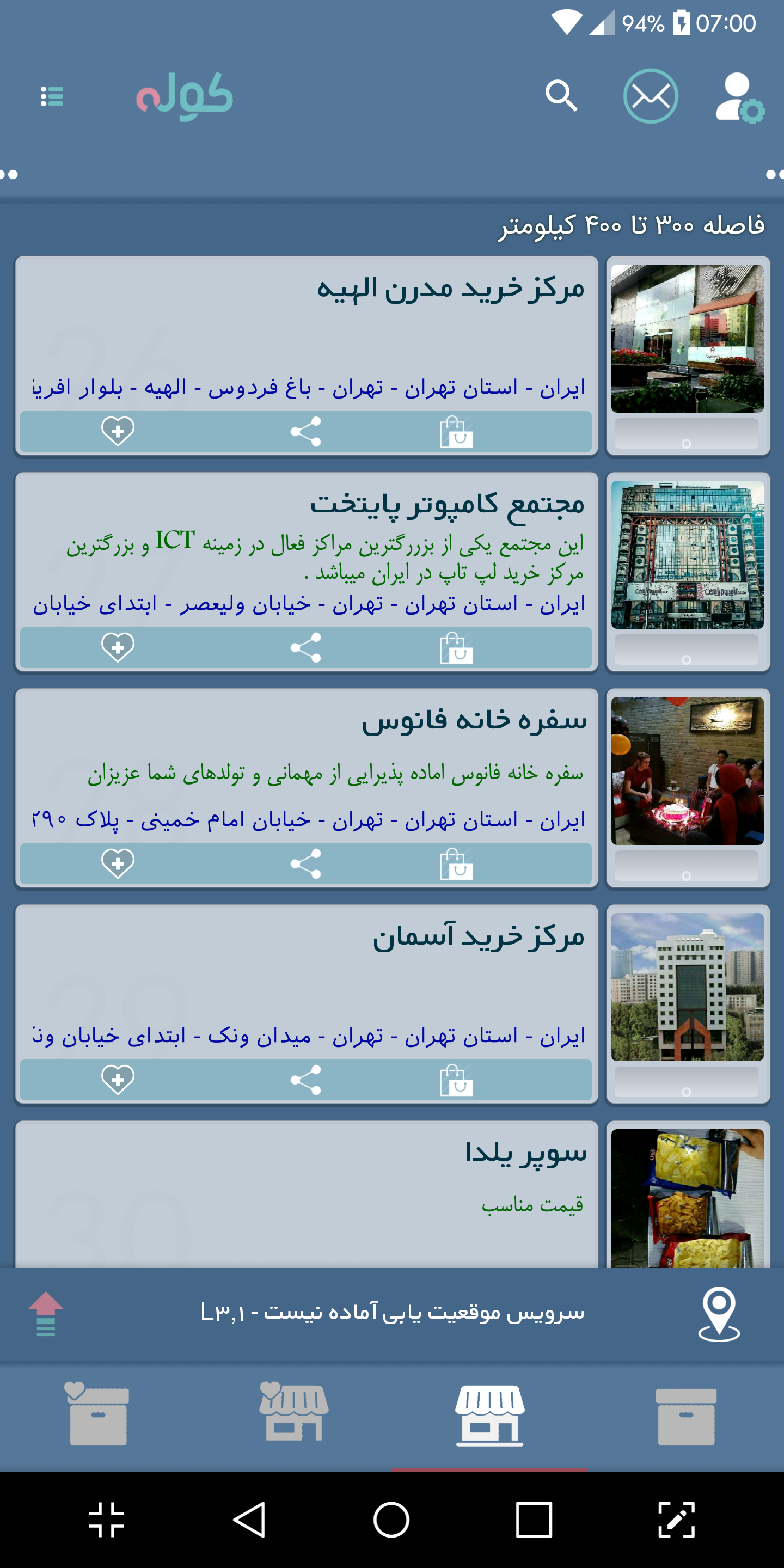Switch to the favorite products box tab
Viewport: 784px width, 1568px height.
coord(97,1414)
